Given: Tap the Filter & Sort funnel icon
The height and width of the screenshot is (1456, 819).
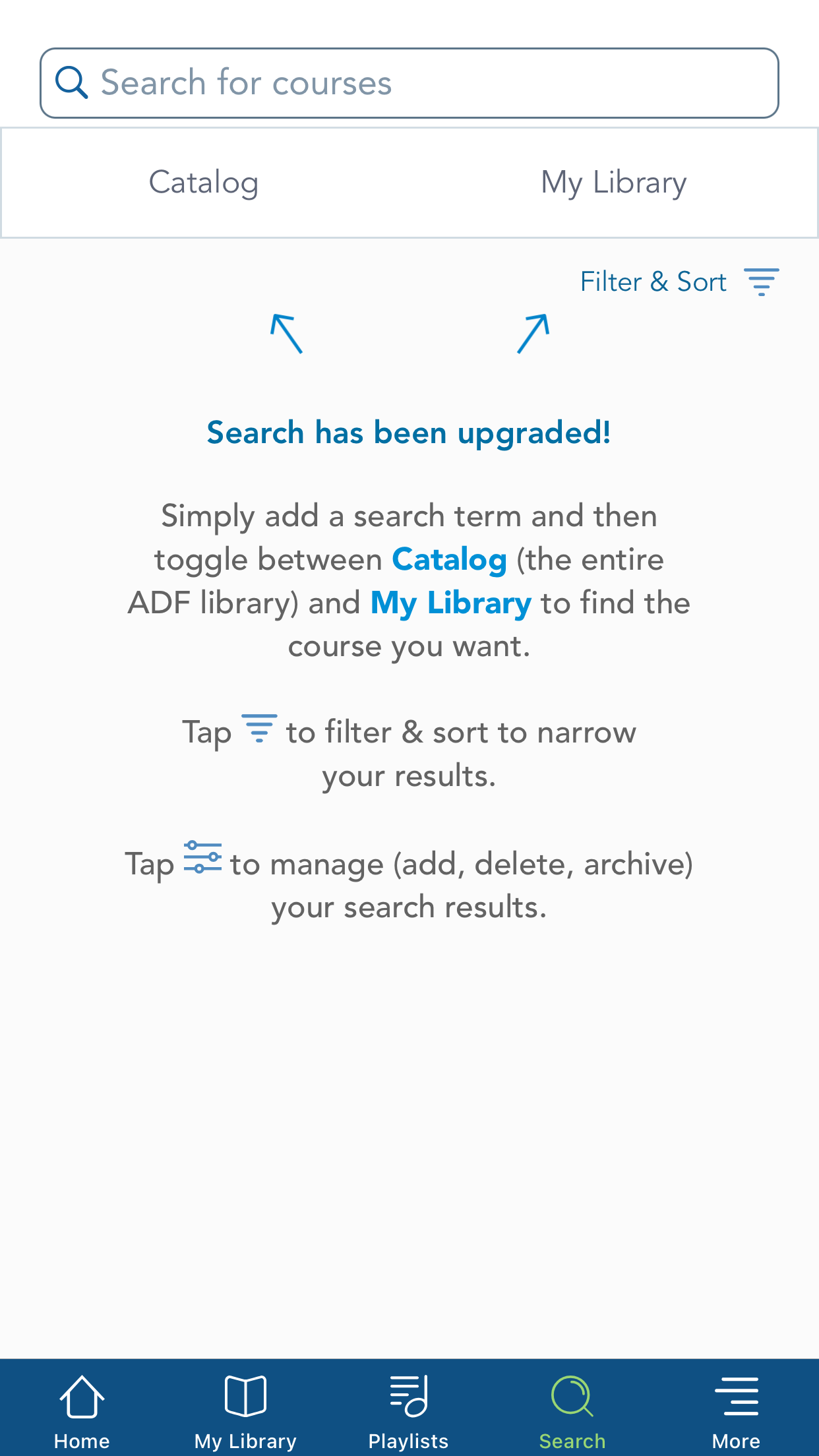Looking at the screenshot, I should pyautogui.click(x=762, y=282).
